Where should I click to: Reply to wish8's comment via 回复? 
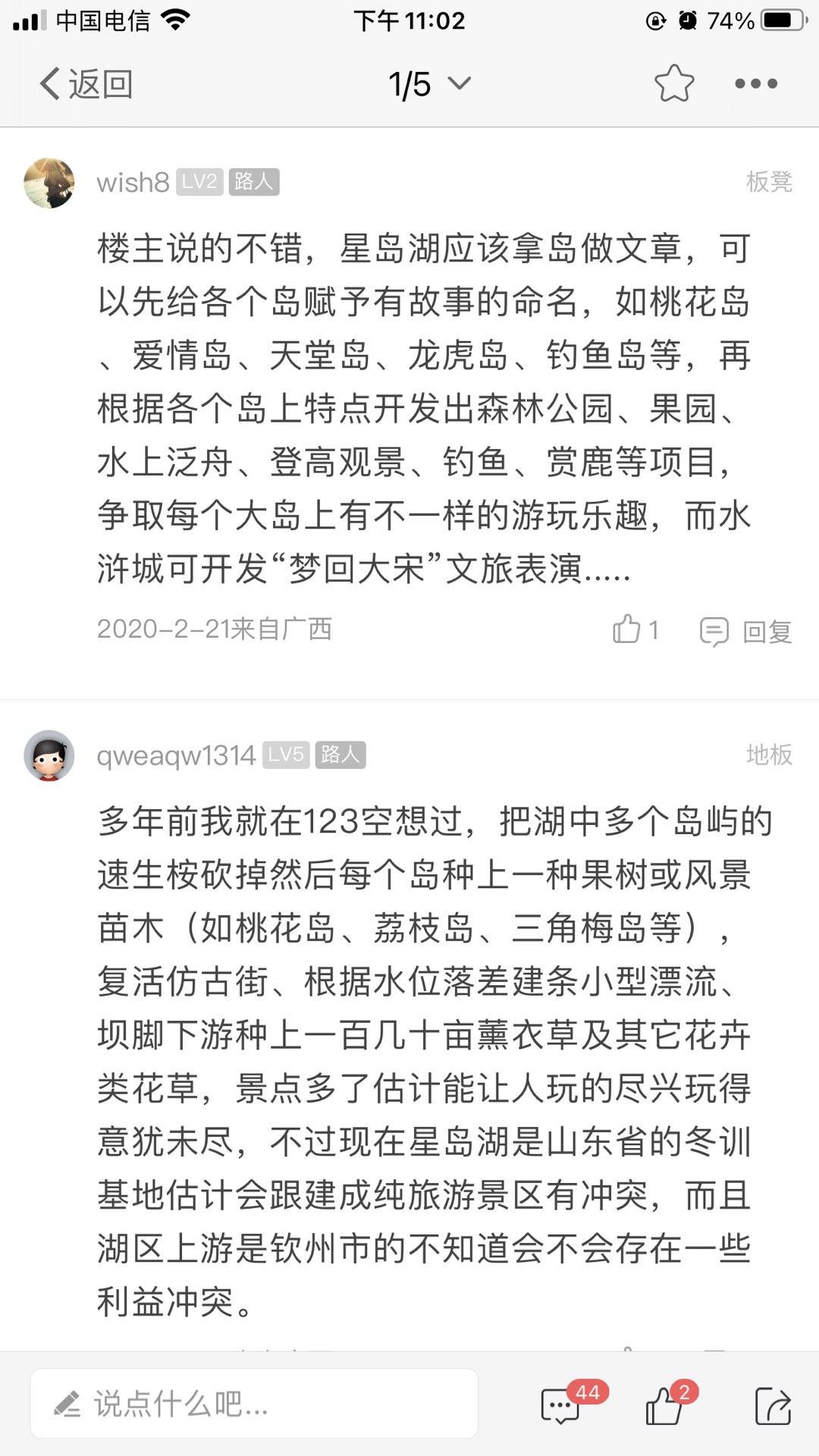(x=746, y=631)
